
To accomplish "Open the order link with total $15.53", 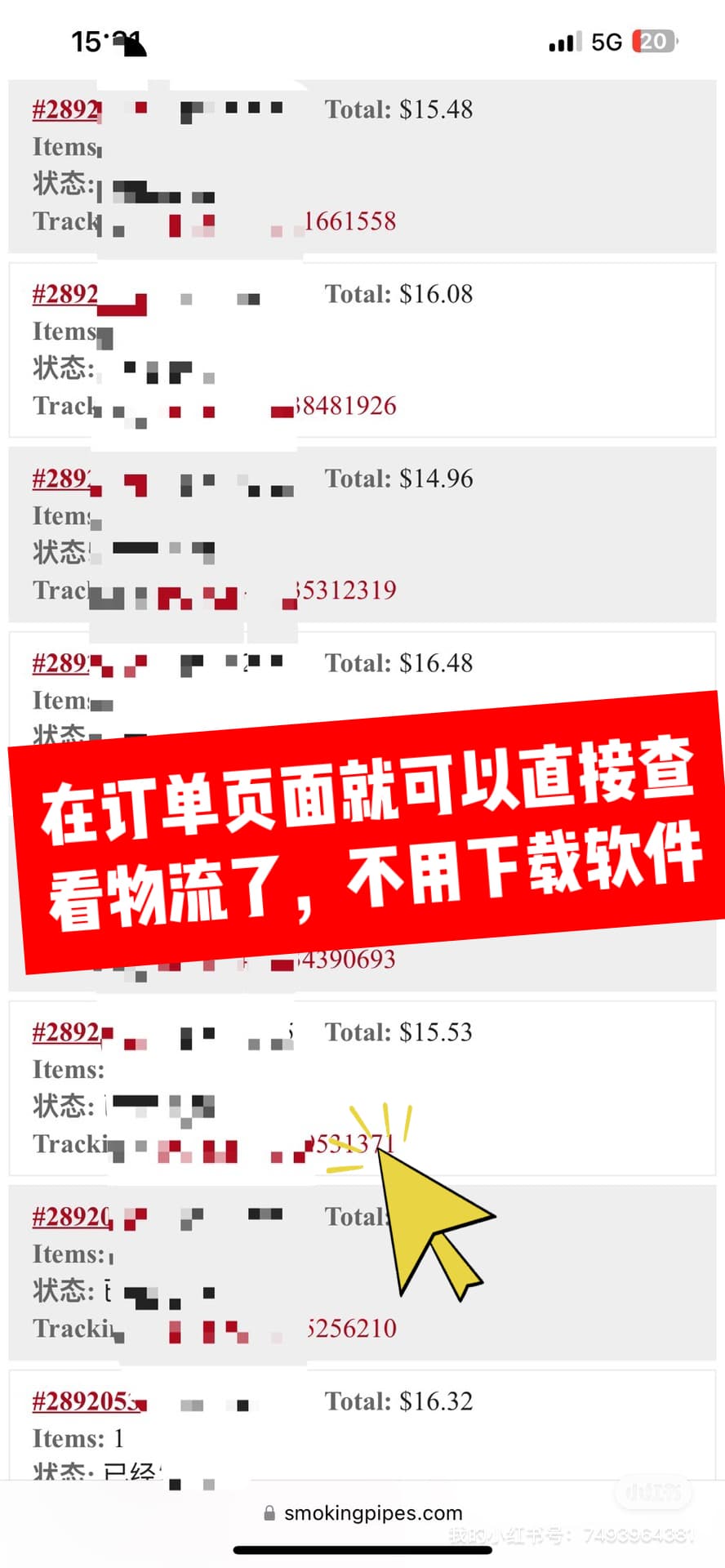I will [x=65, y=1032].
